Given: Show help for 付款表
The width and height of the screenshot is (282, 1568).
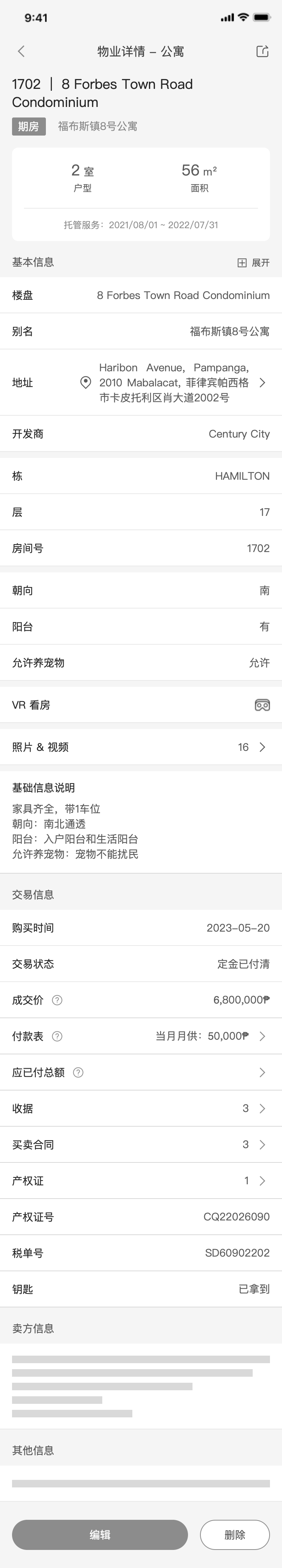Looking at the screenshot, I should coord(57,1036).
